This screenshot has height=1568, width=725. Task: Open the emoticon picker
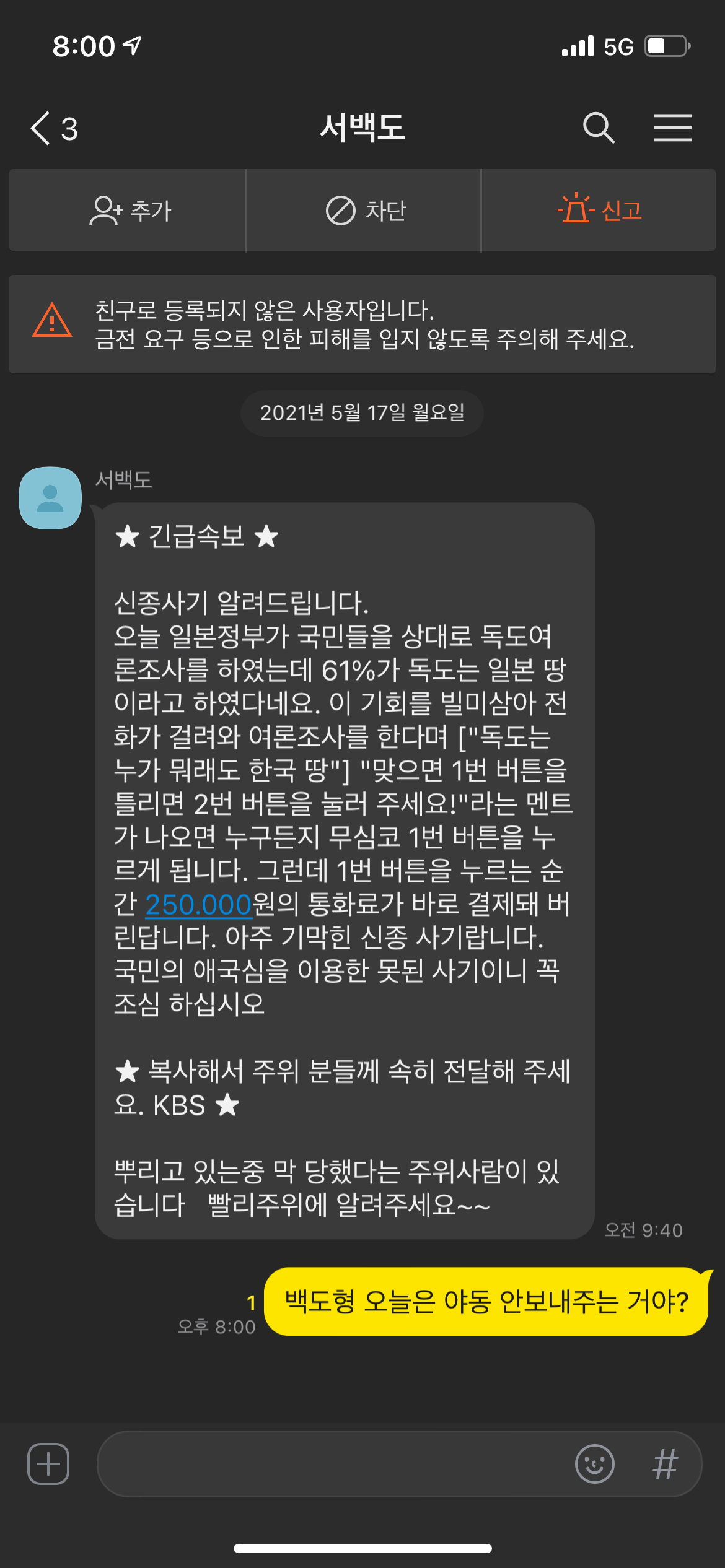(595, 1464)
